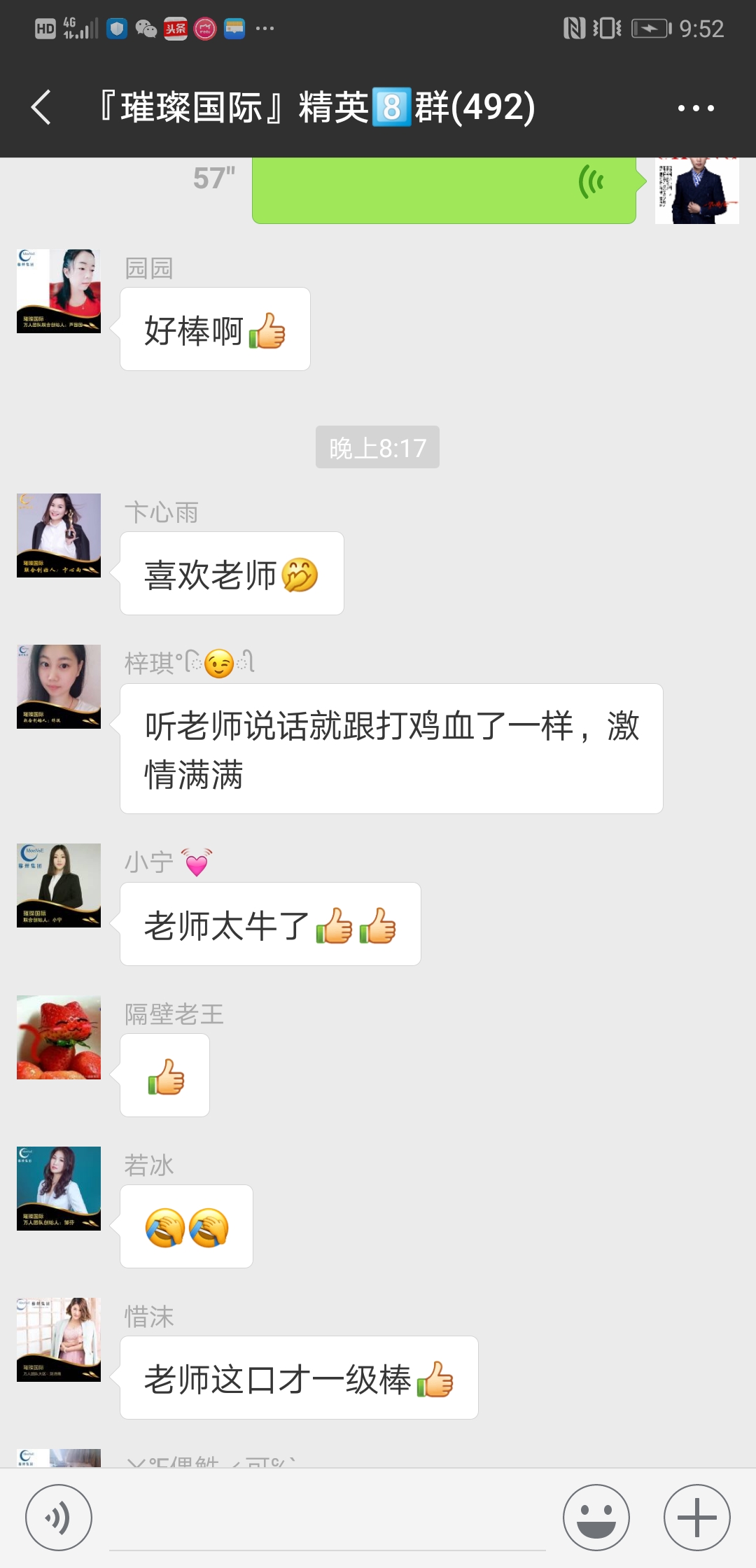View 卞心雨's profile avatar
The image size is (756, 1568).
(59, 535)
